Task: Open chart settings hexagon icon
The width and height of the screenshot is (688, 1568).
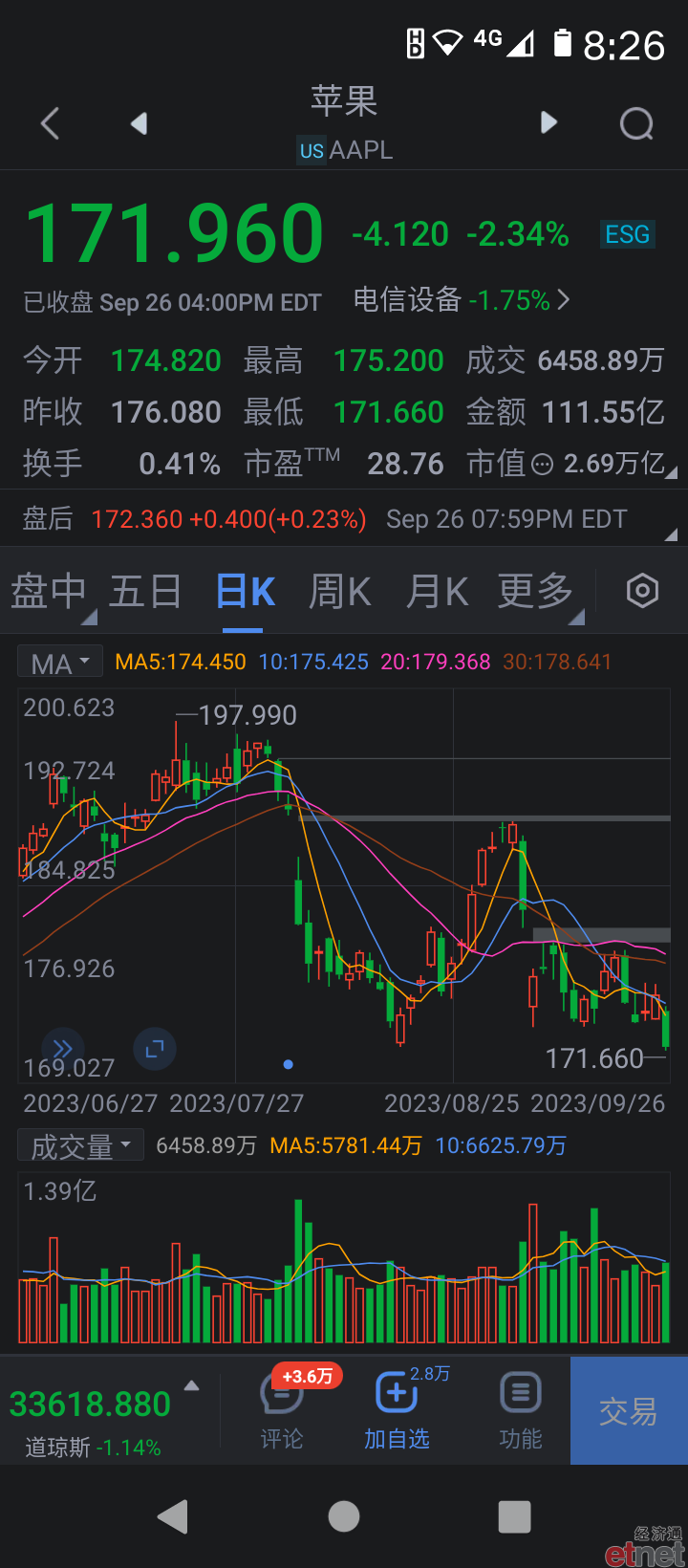Action: 642,591
